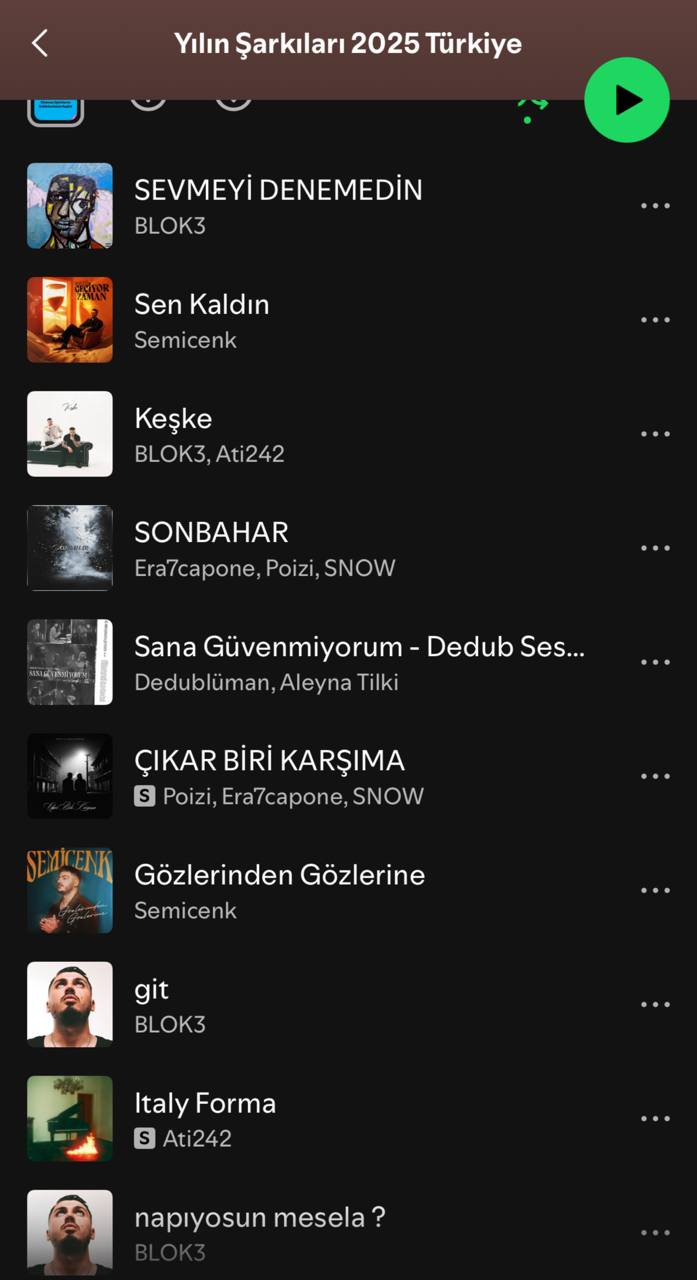Open more options for Sen Kaldın

(x=655, y=320)
